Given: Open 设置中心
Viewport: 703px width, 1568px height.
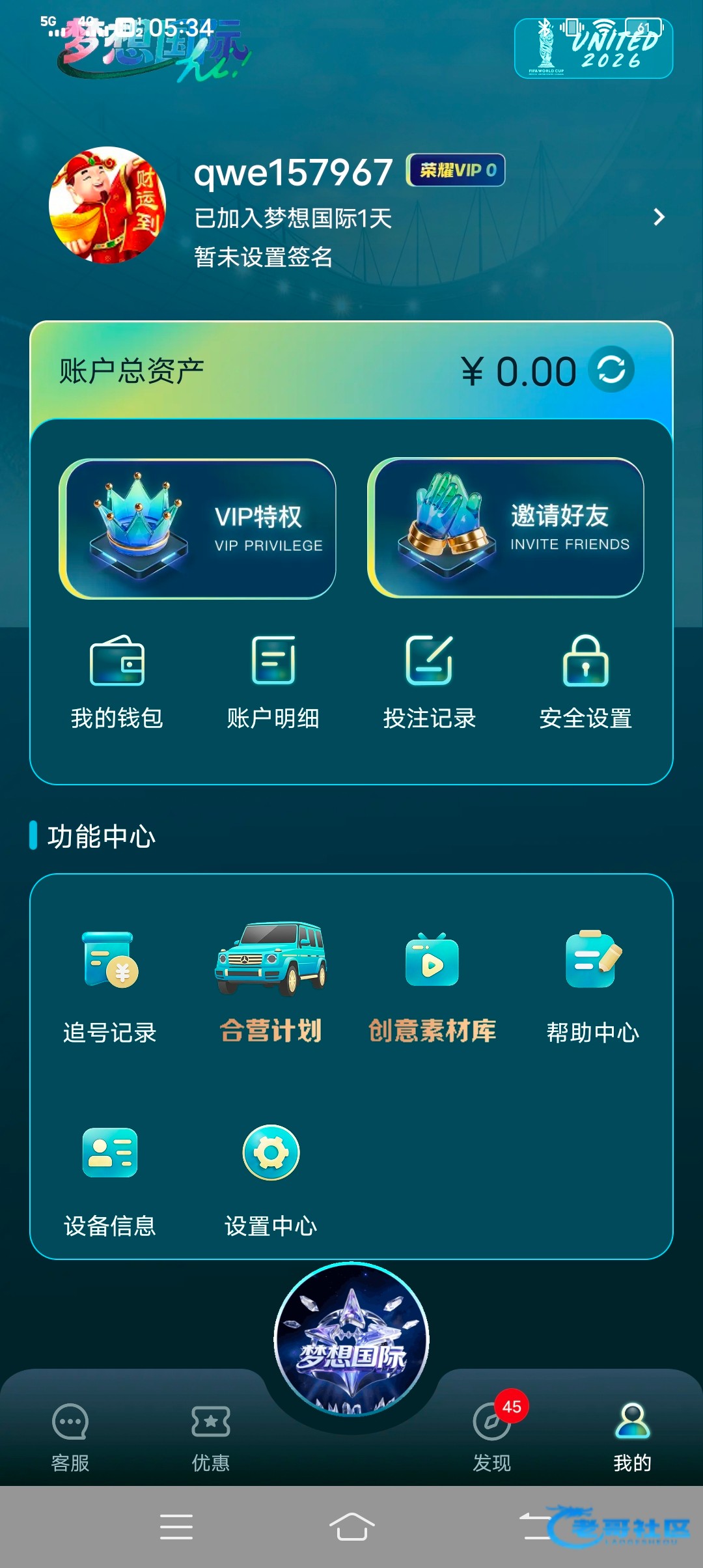Looking at the screenshot, I should tap(271, 1180).
